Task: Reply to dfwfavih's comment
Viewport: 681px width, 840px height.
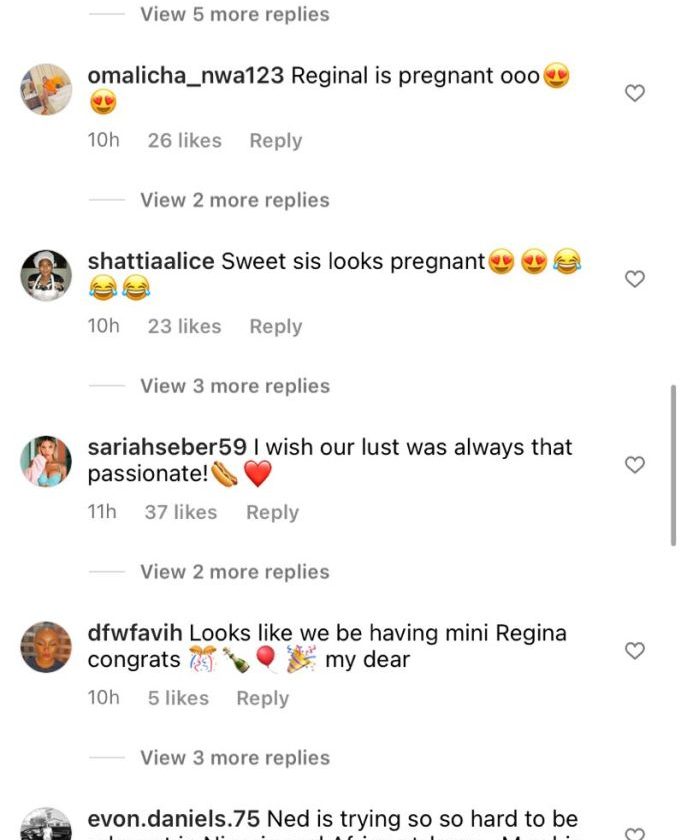Action: tap(262, 698)
